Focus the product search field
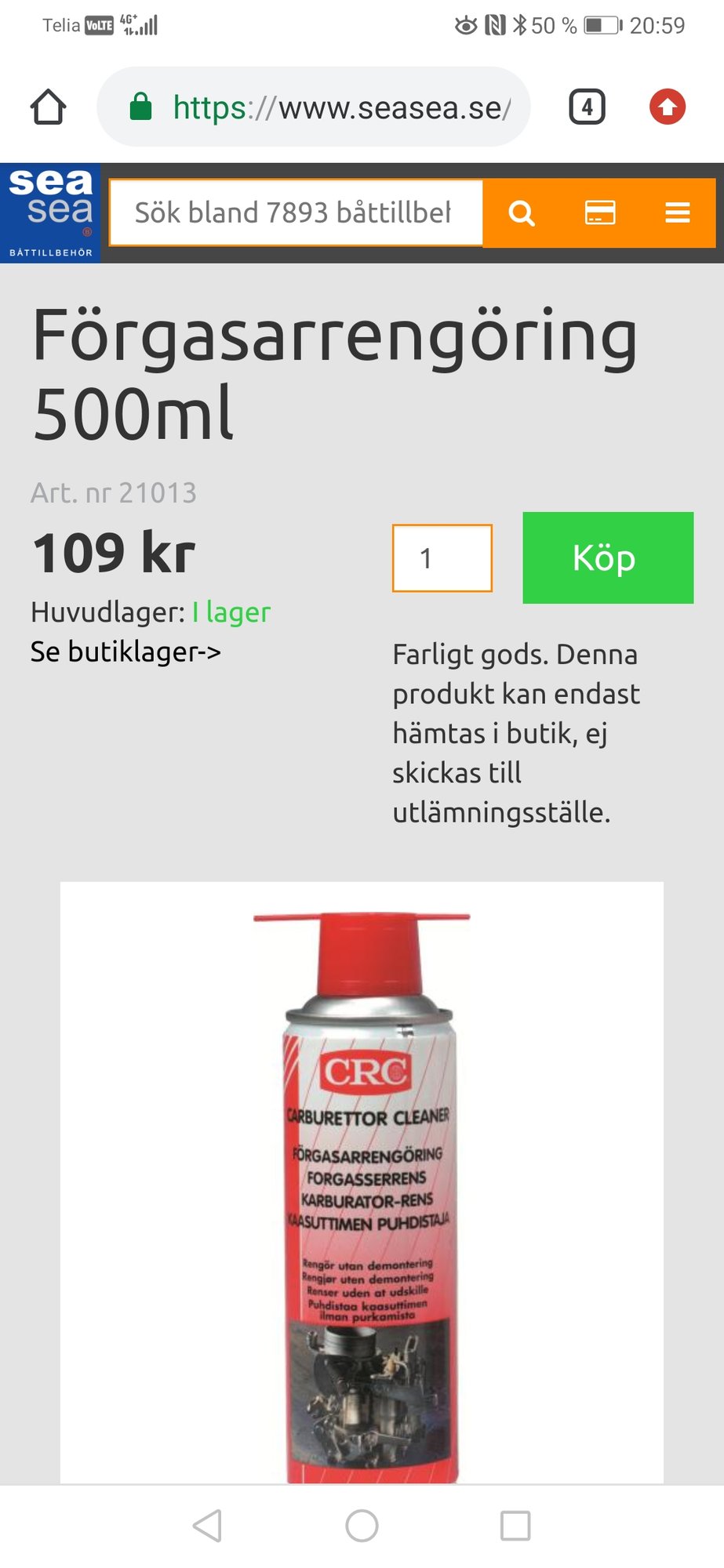 [x=297, y=212]
